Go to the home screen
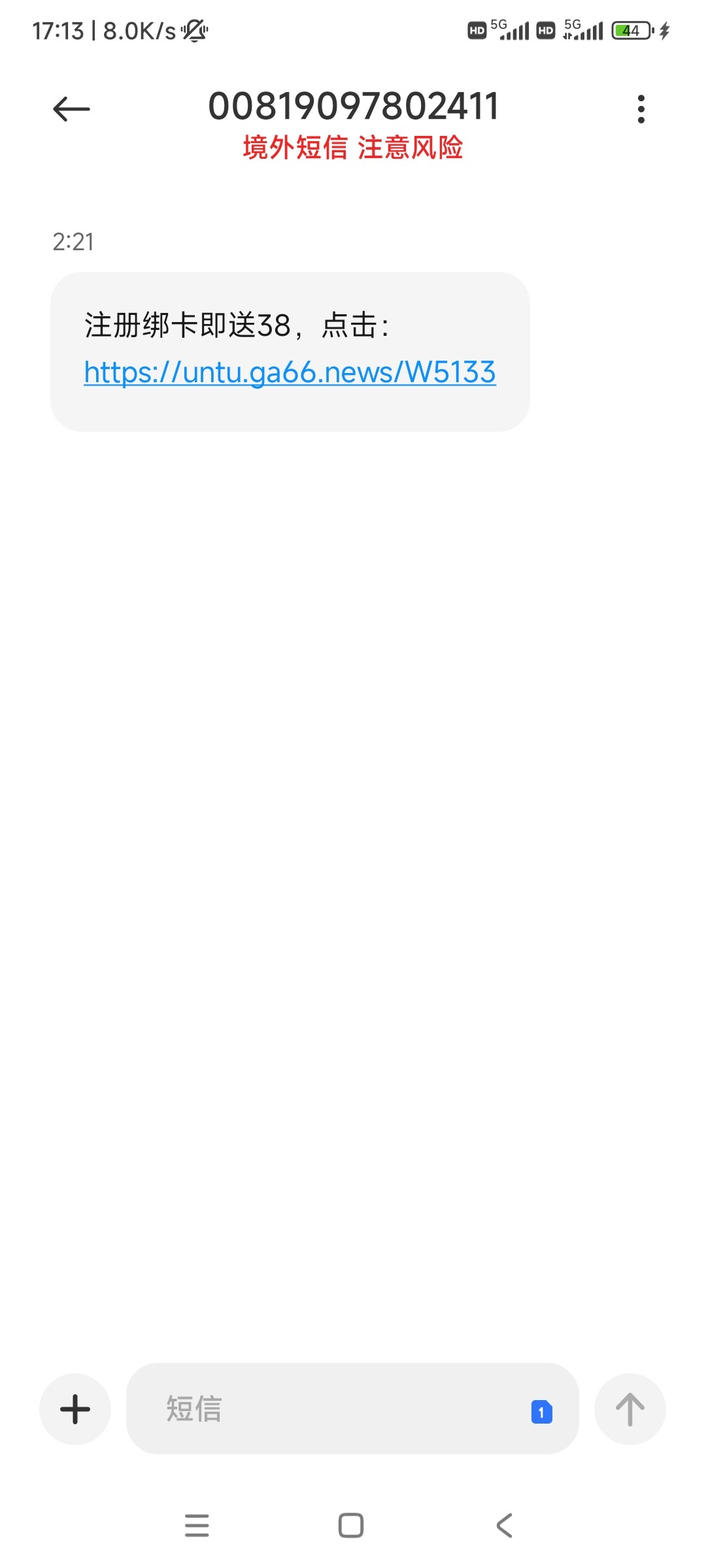Image resolution: width=706 pixels, height=1568 pixels. click(x=351, y=1526)
